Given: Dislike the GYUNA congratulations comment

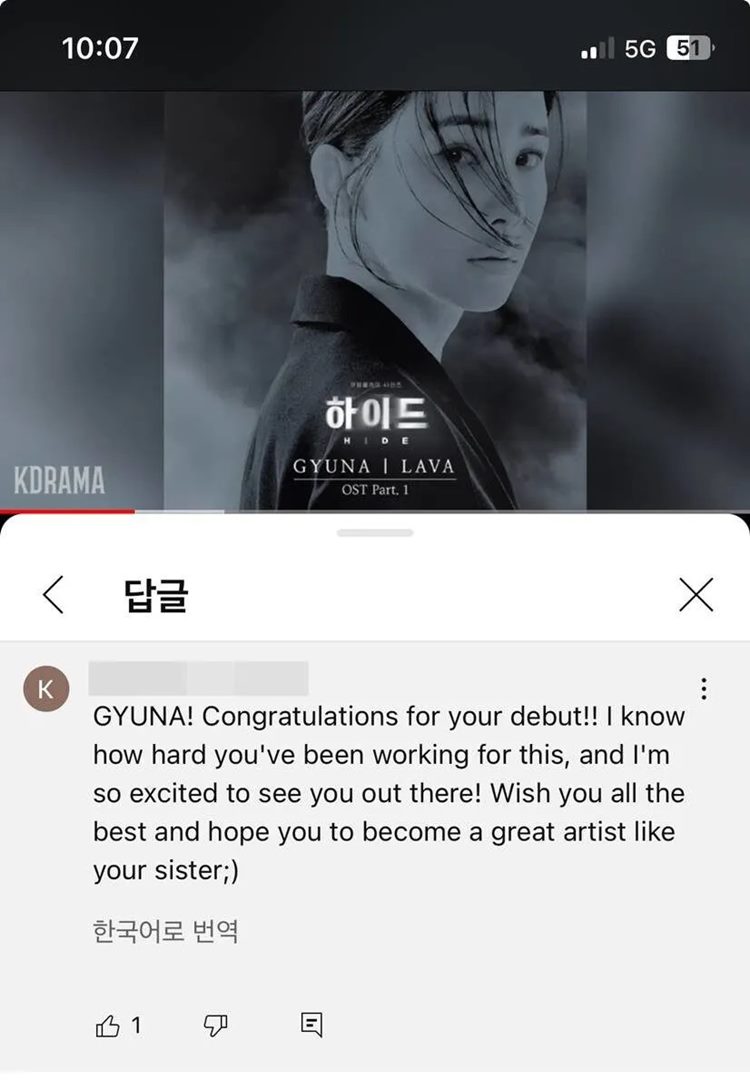Looking at the screenshot, I should 215,1025.
